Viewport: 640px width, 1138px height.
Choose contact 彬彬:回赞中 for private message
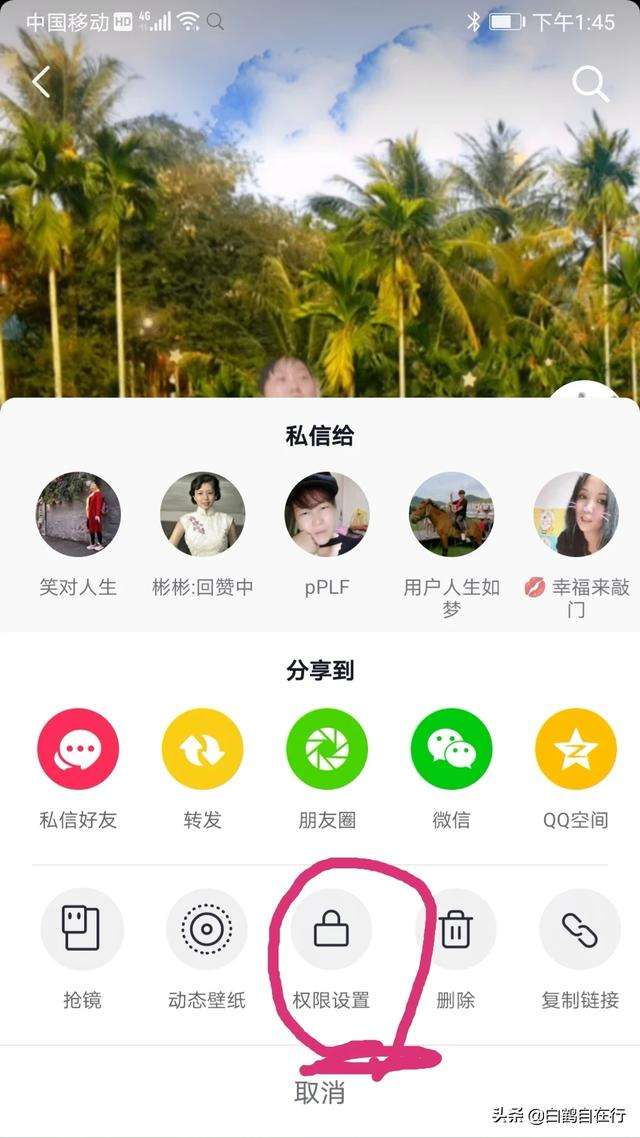[202, 515]
